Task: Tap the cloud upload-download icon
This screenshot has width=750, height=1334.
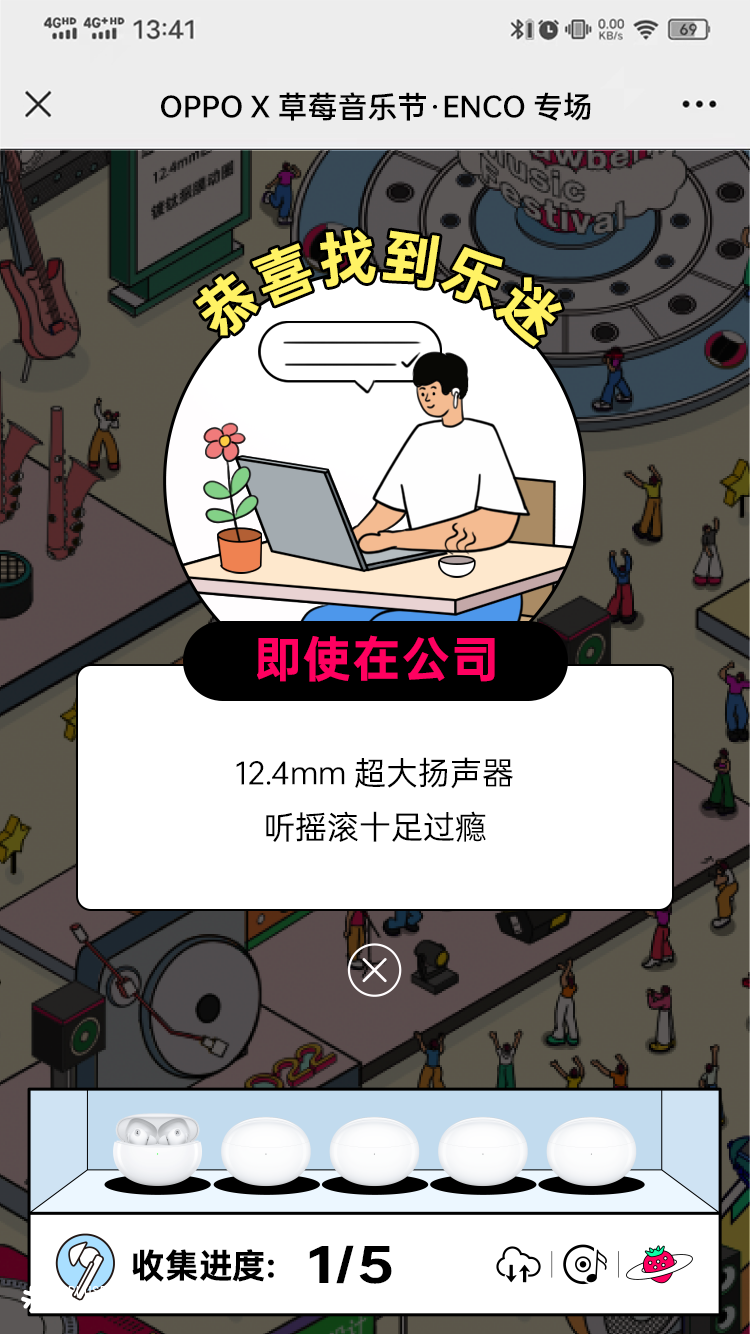Action: click(x=518, y=1265)
